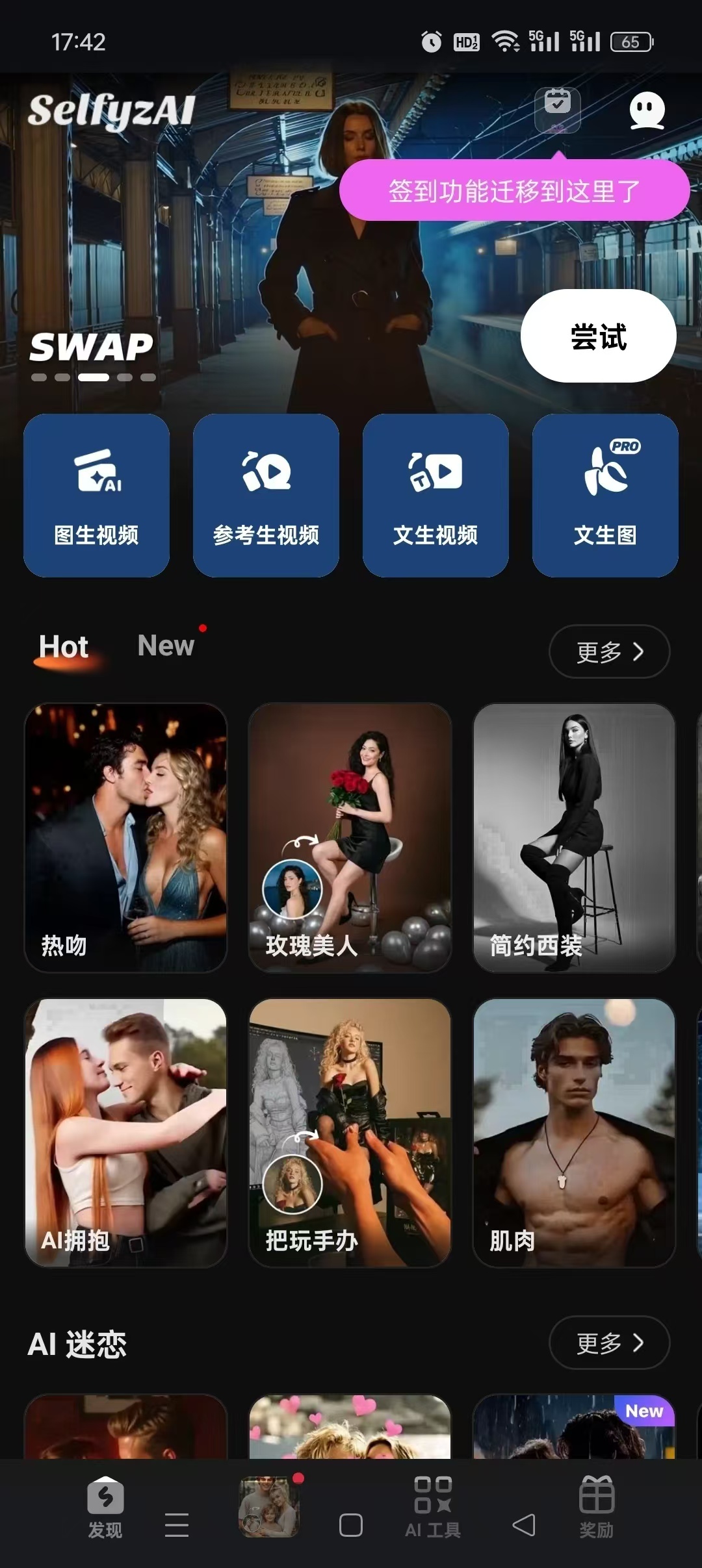
Task: Choose the 把玩手办 template
Action: pos(350,1132)
